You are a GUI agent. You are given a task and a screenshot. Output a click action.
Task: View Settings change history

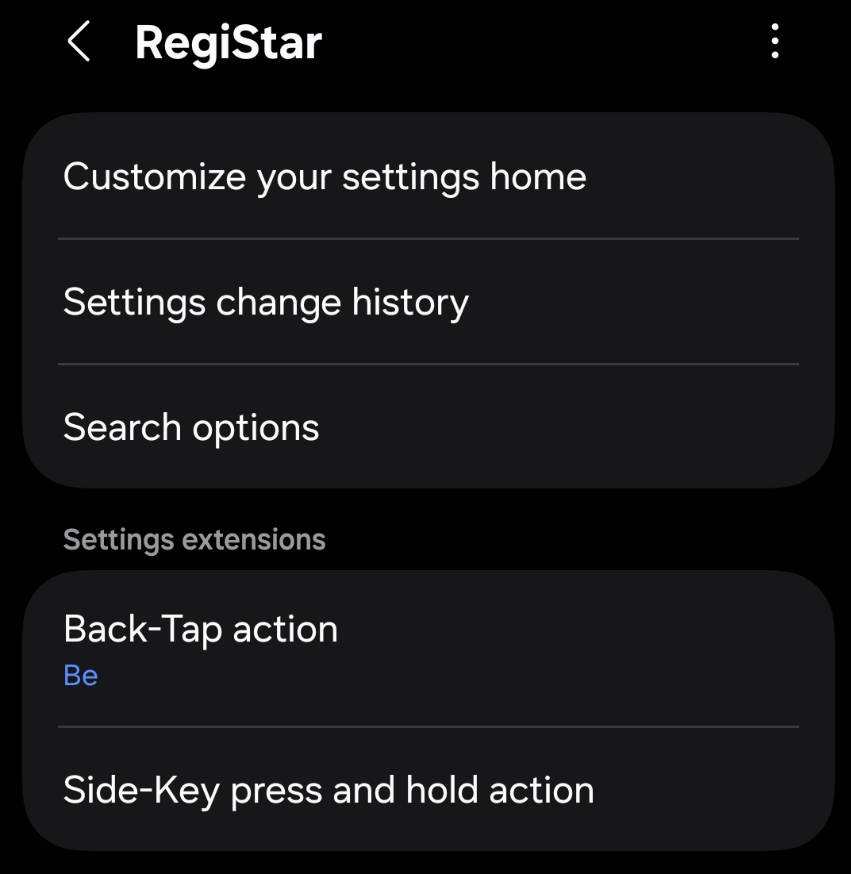pyautogui.click(x=427, y=302)
